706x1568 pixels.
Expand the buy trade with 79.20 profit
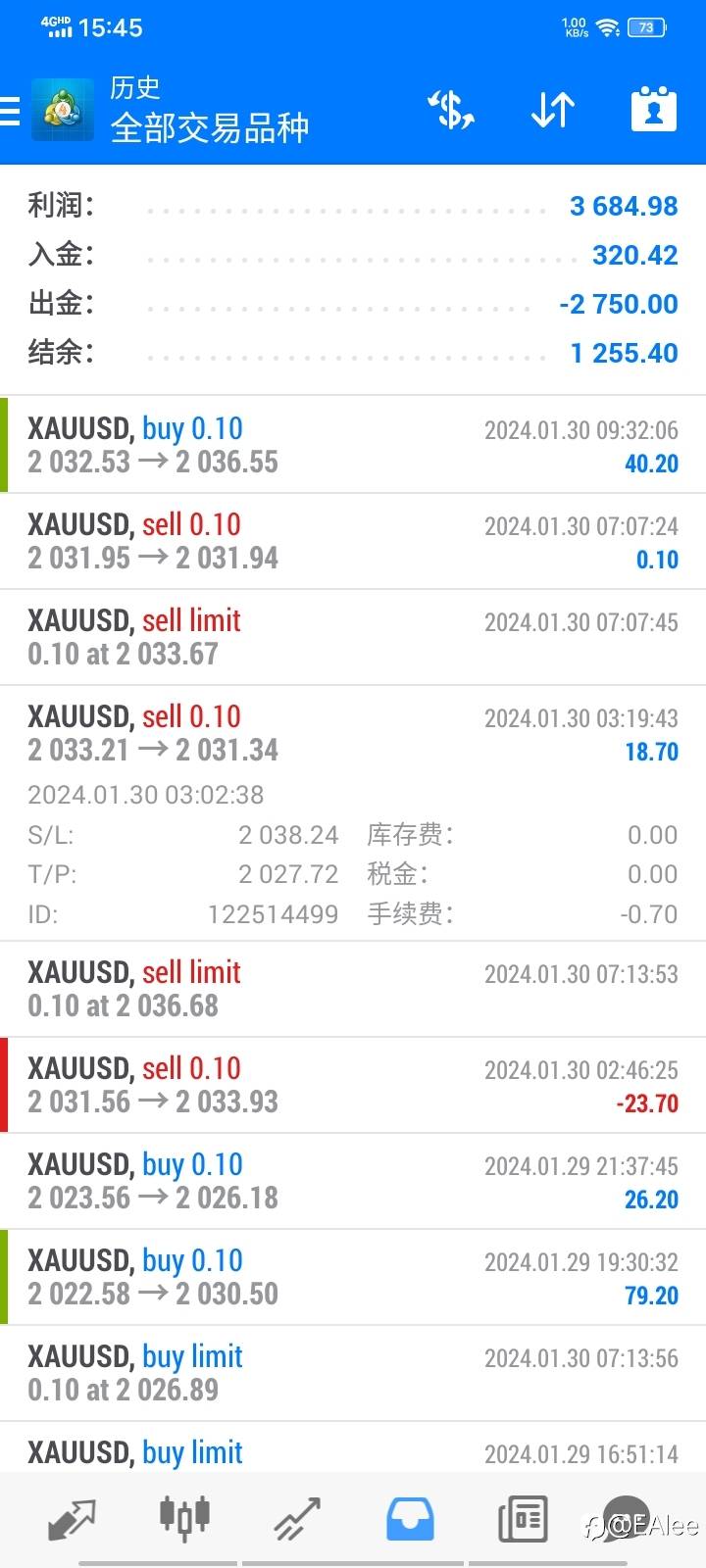coord(353,1277)
